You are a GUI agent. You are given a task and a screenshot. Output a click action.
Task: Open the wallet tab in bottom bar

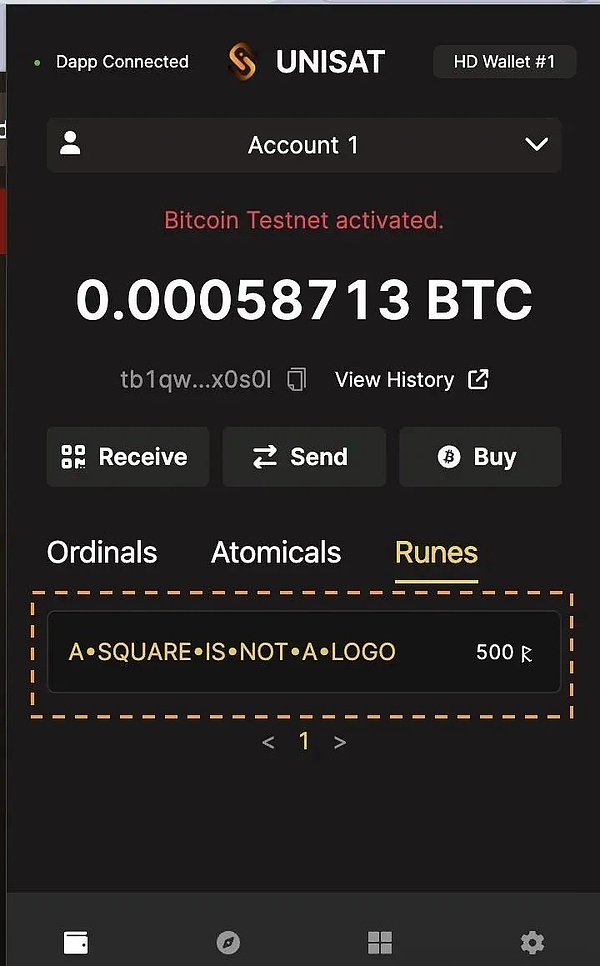click(76, 942)
